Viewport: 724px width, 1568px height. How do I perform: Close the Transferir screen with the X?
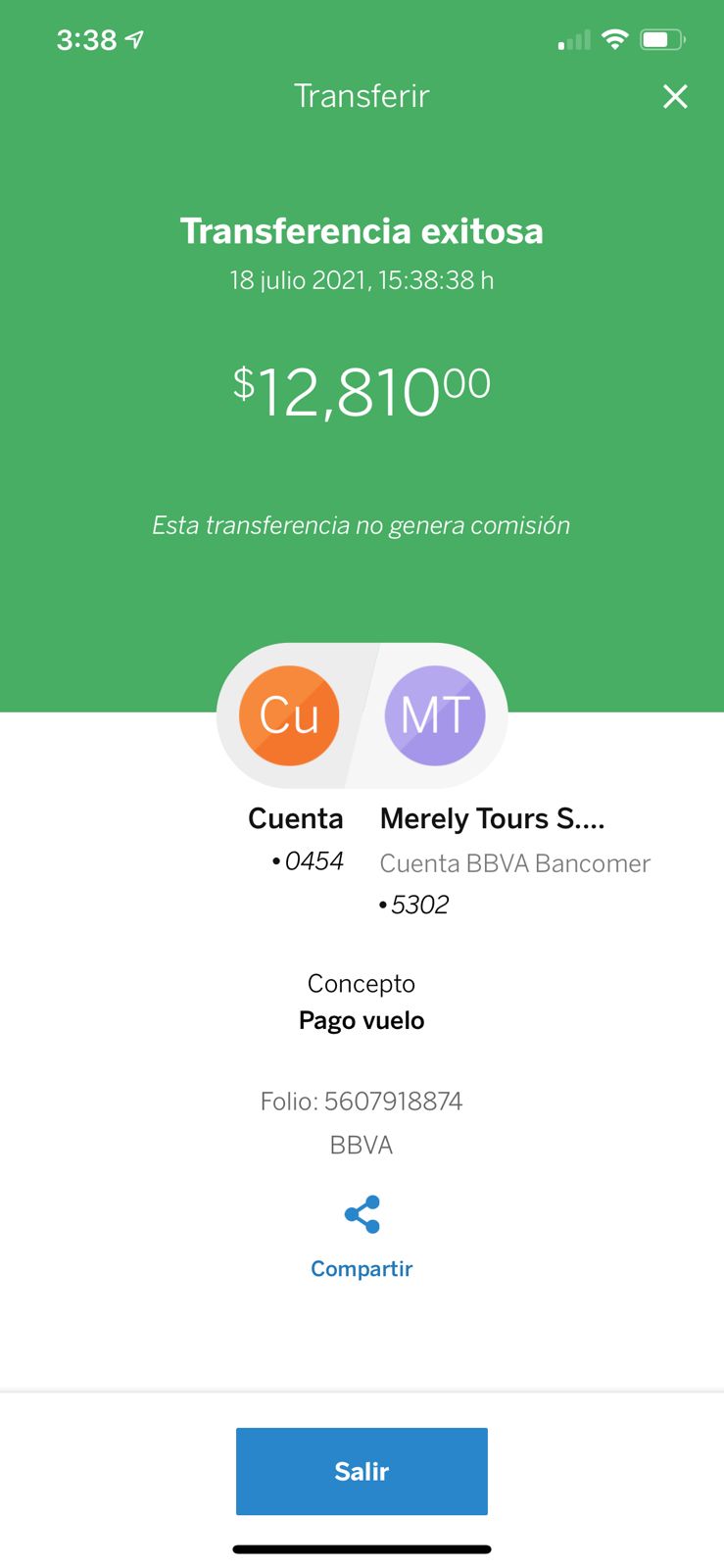[675, 96]
